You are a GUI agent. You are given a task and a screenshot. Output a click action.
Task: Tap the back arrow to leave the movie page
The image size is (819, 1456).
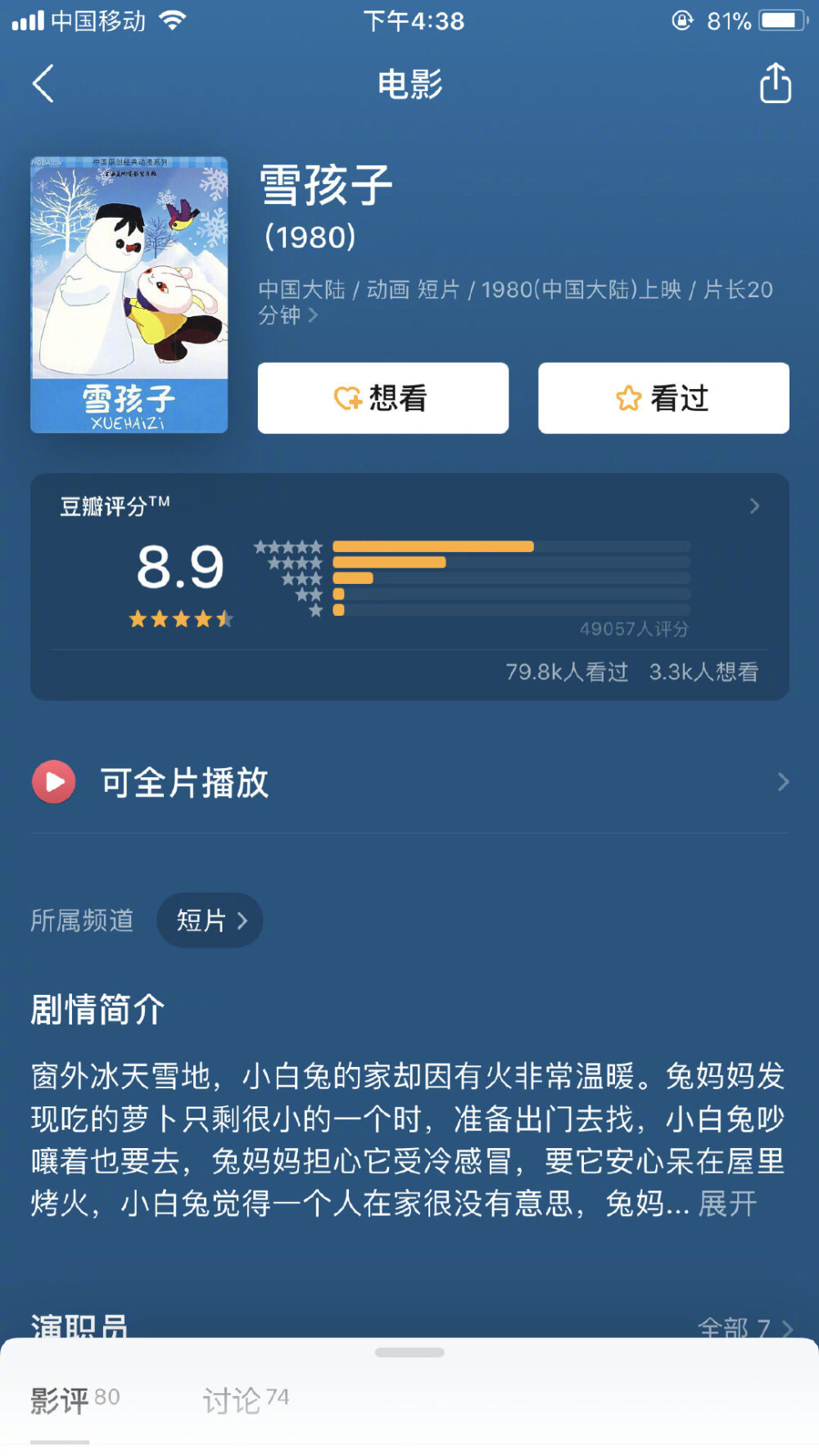pos(43,84)
